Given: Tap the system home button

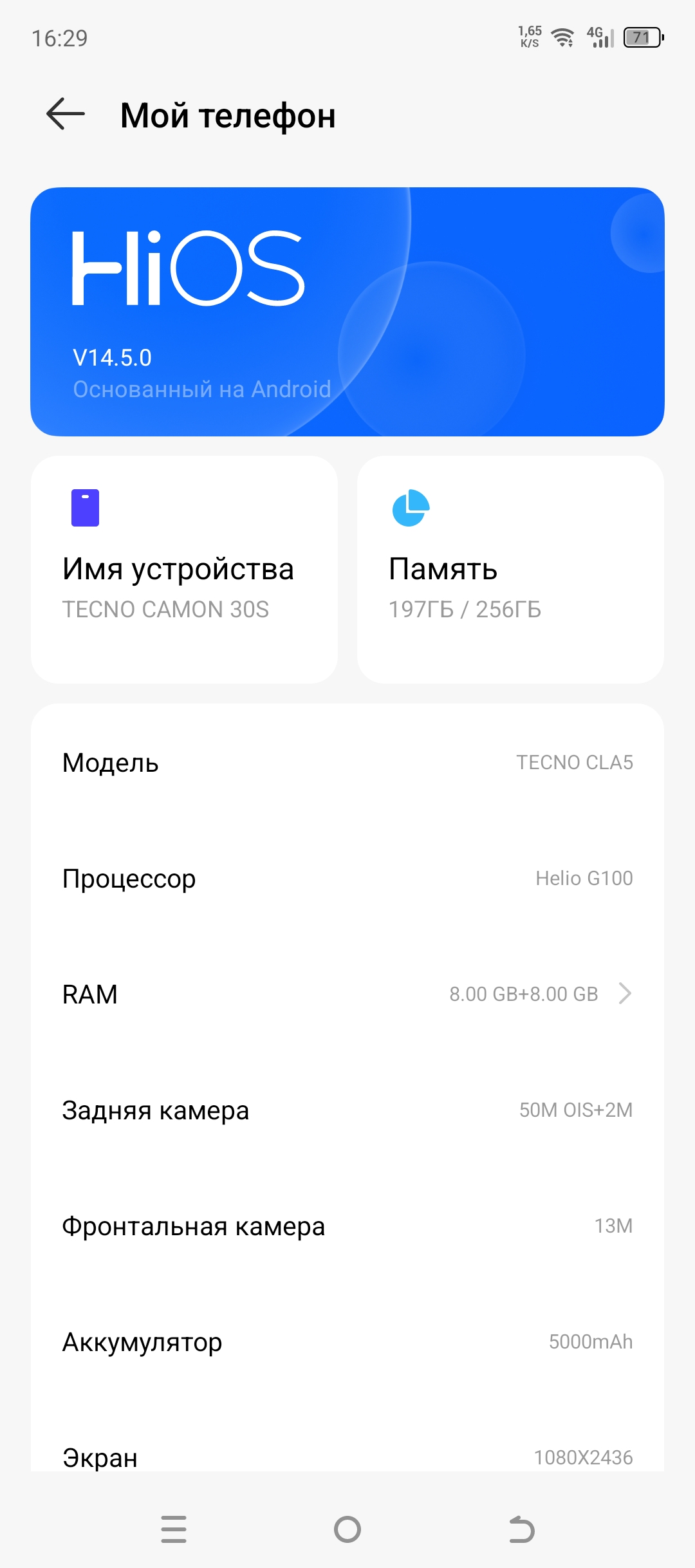Looking at the screenshot, I should 347,1529.
